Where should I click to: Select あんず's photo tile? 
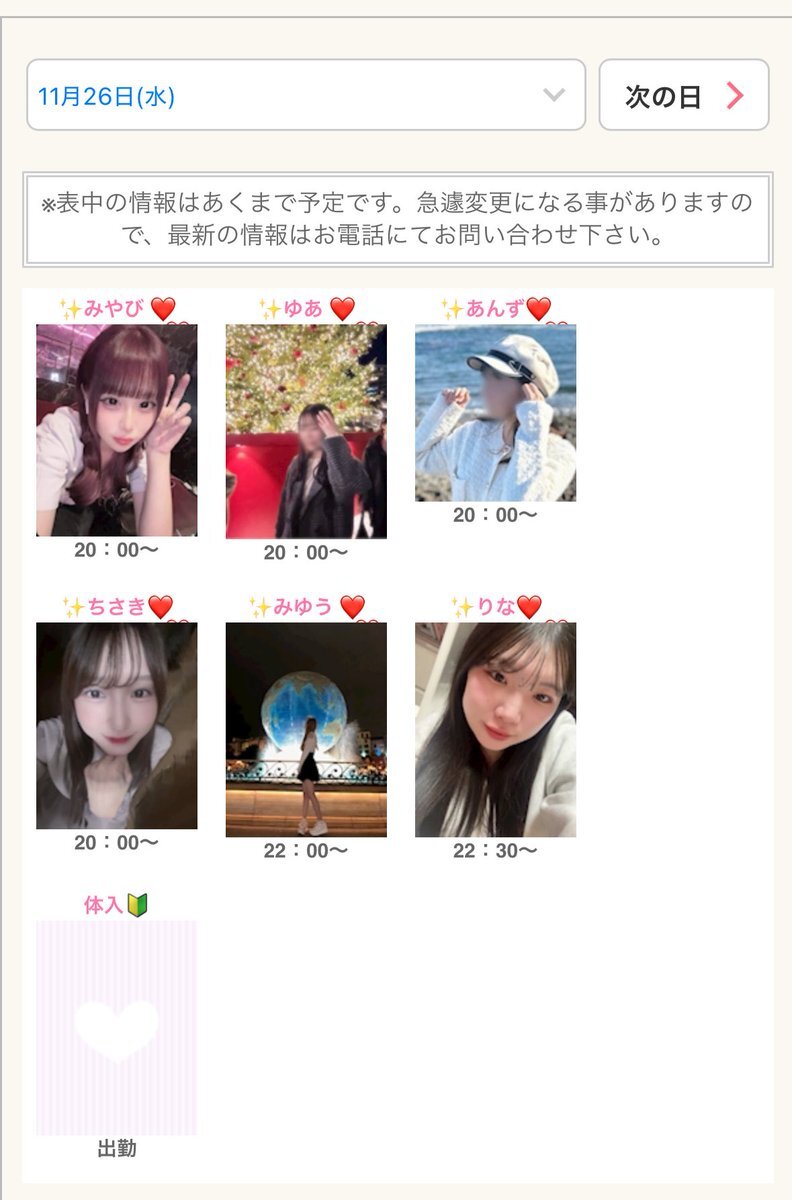click(x=495, y=412)
